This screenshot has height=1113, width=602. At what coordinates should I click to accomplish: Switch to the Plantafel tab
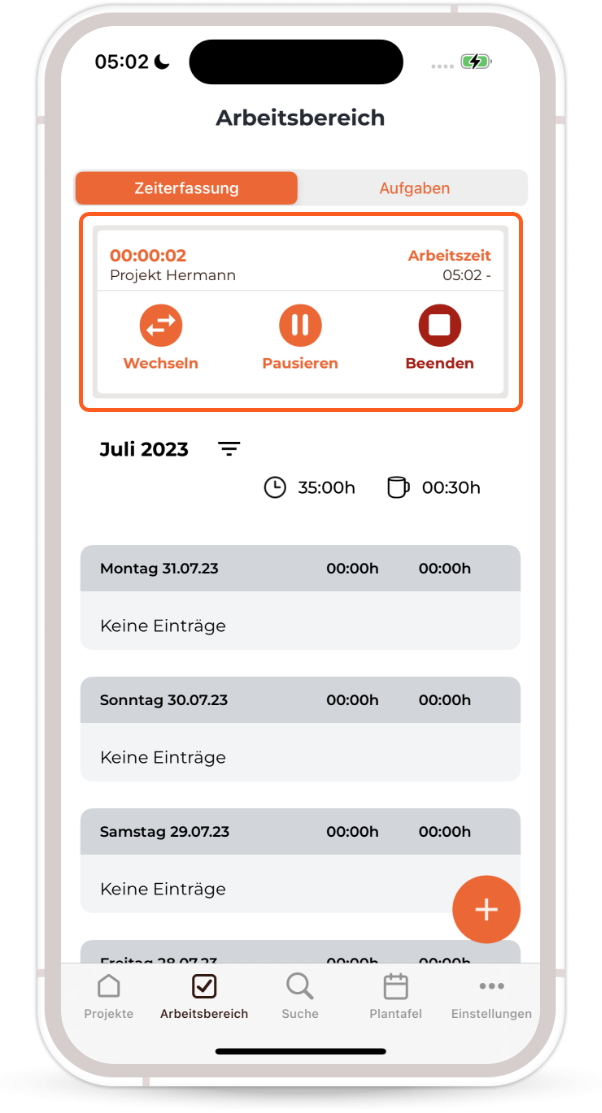396,996
